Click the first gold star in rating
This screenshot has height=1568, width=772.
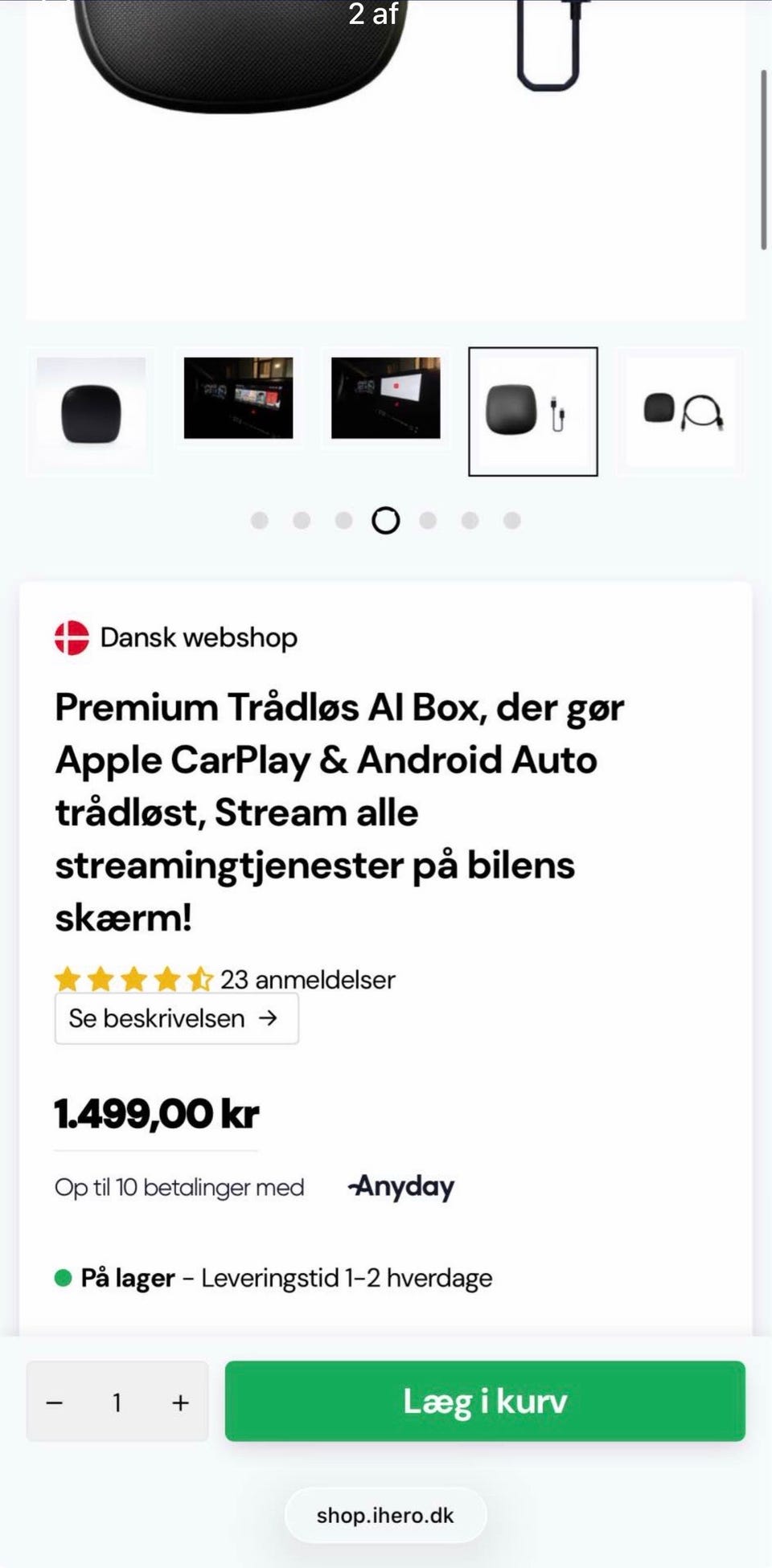[x=68, y=980]
